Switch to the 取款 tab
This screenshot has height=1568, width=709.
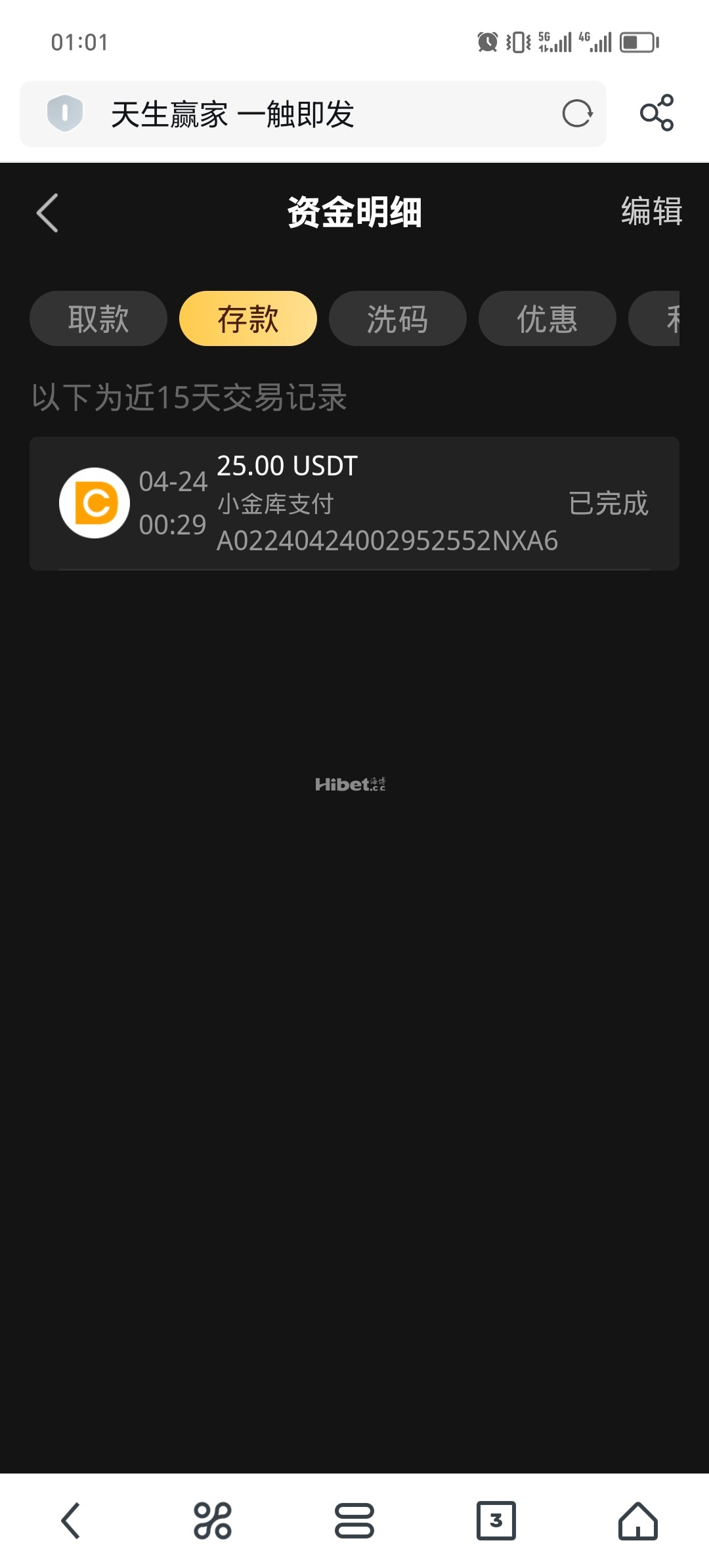tap(98, 318)
